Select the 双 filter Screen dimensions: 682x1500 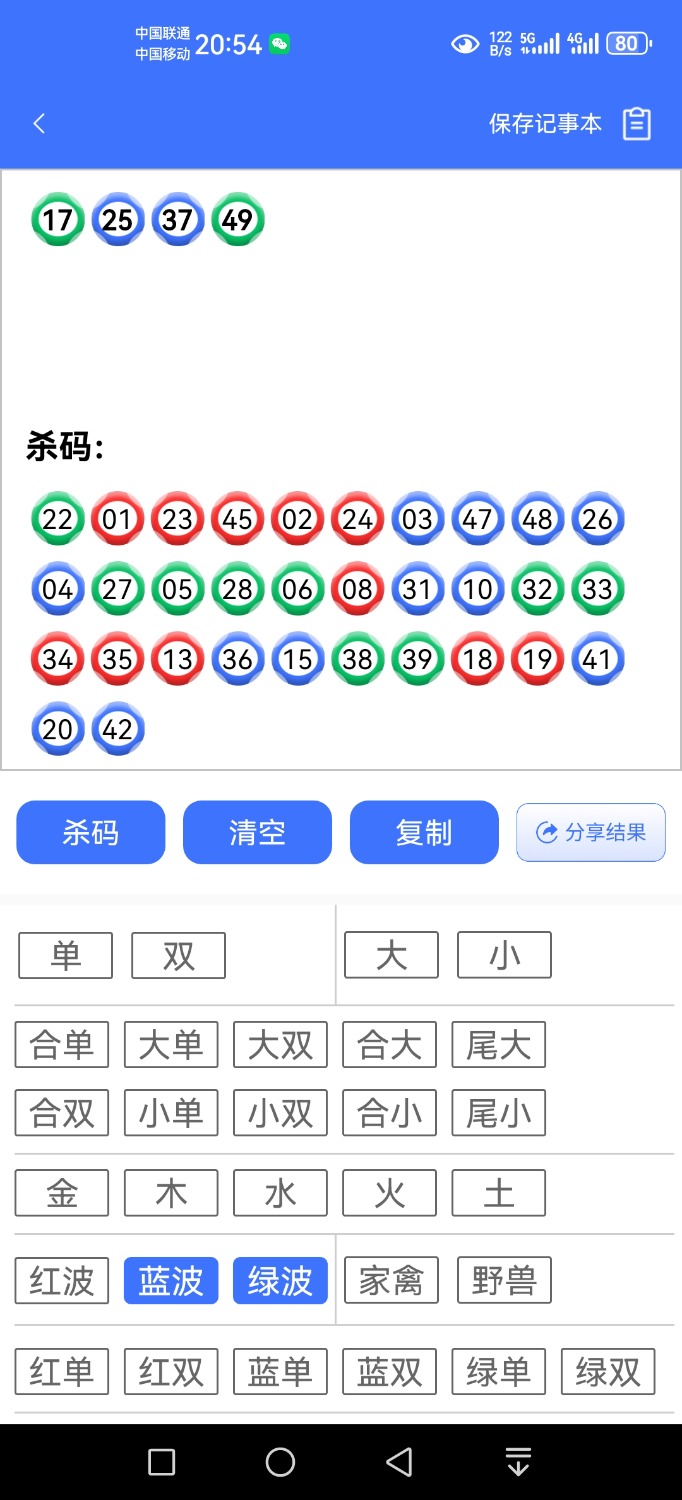point(179,956)
